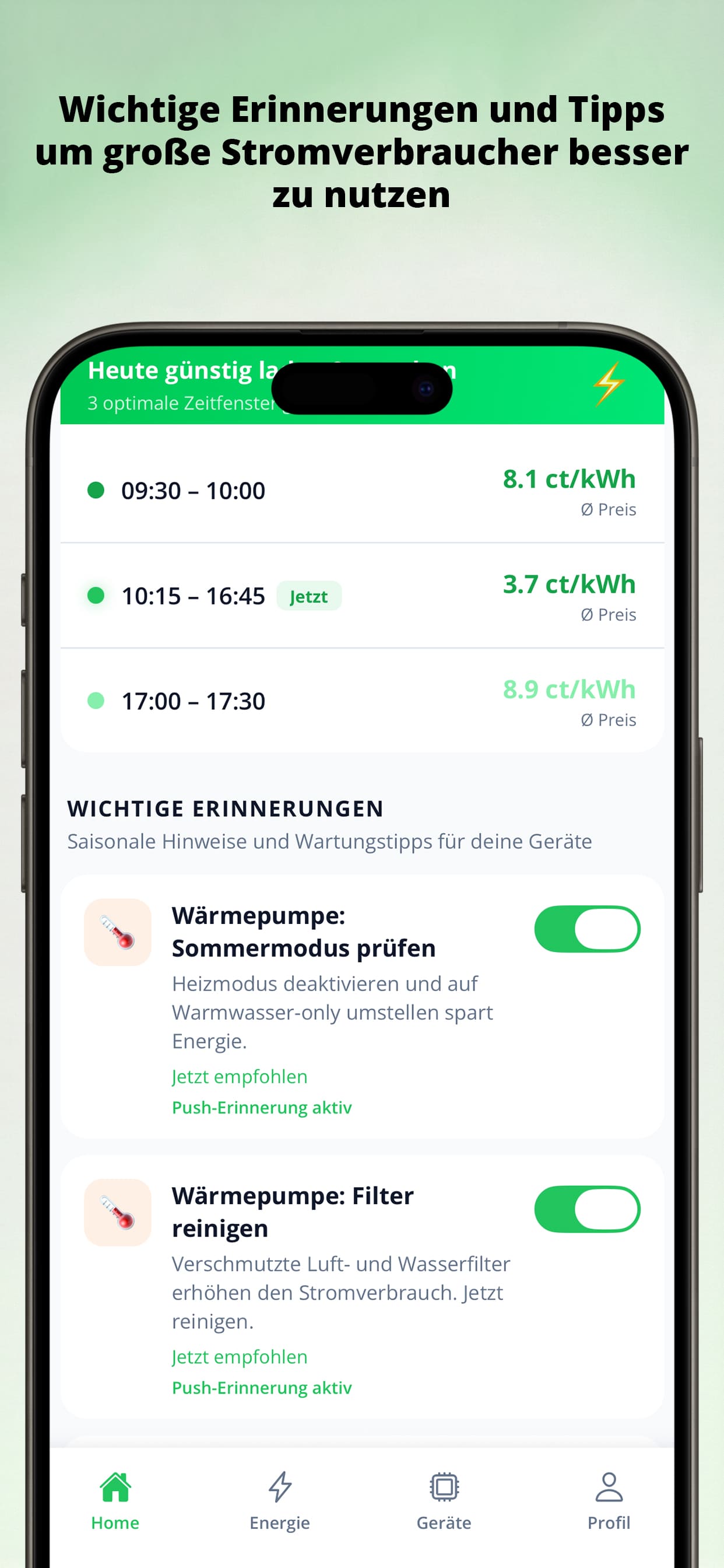
Task: Open Jetzt empfohlen on Sommermodus card
Action: [239, 1077]
